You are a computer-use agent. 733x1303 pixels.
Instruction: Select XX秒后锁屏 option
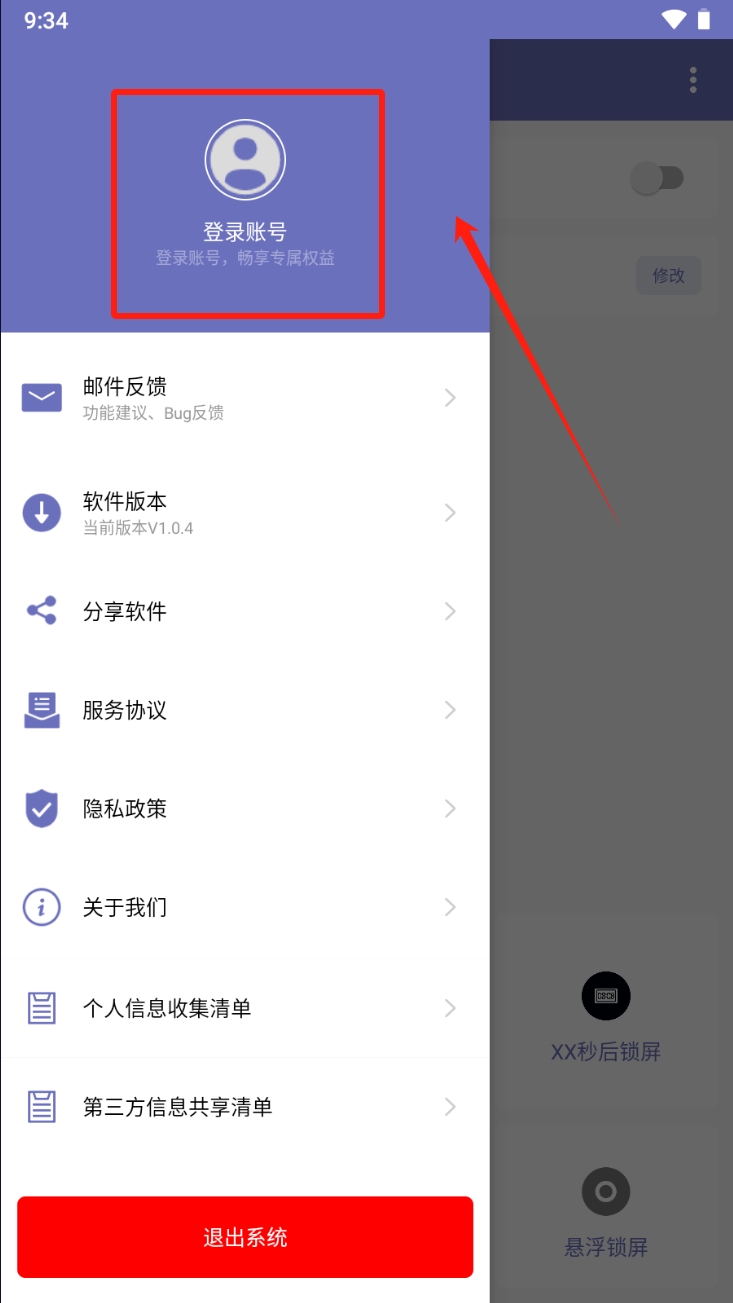click(606, 1017)
